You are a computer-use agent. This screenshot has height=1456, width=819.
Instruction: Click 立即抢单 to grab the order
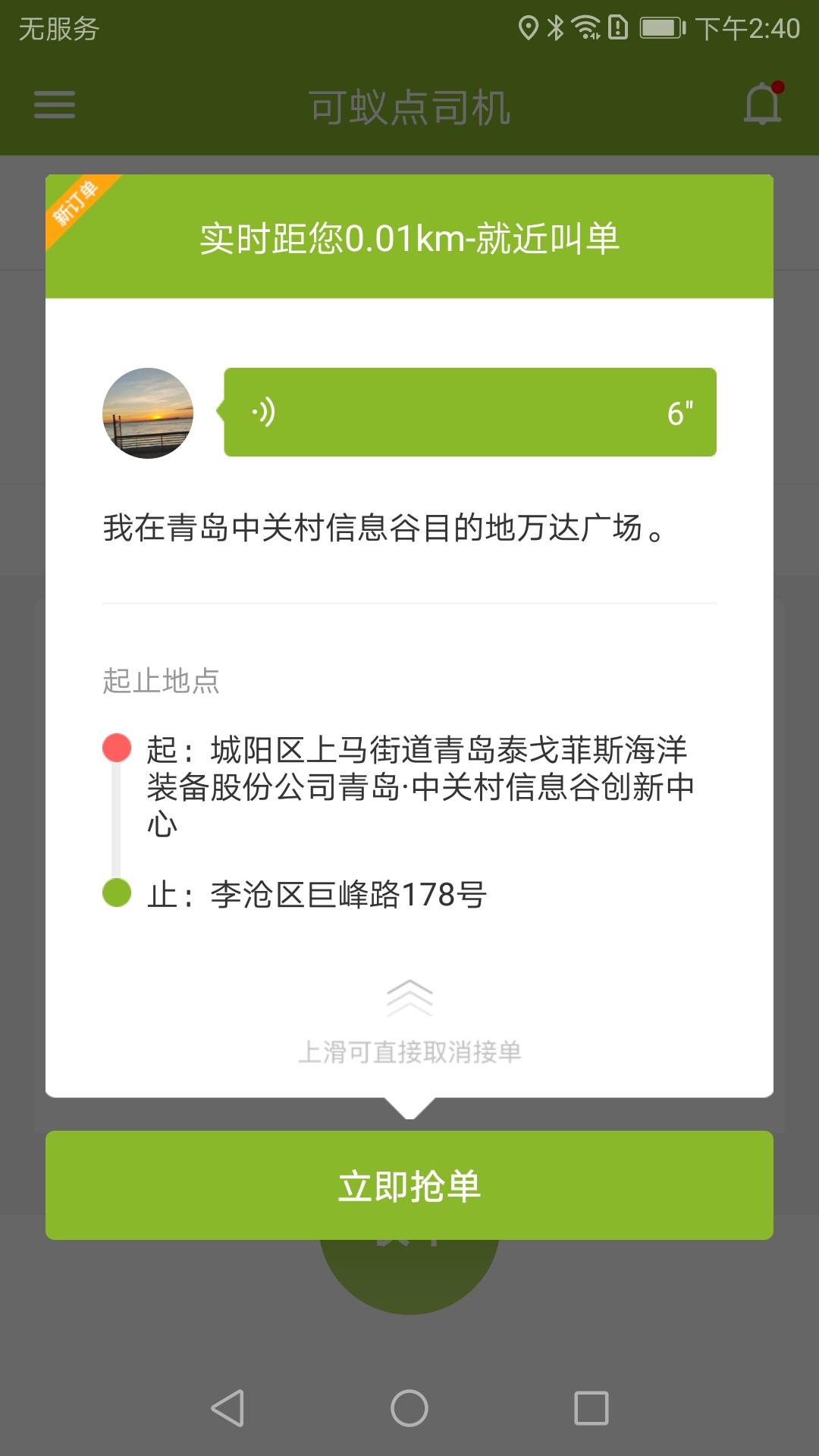click(409, 1184)
